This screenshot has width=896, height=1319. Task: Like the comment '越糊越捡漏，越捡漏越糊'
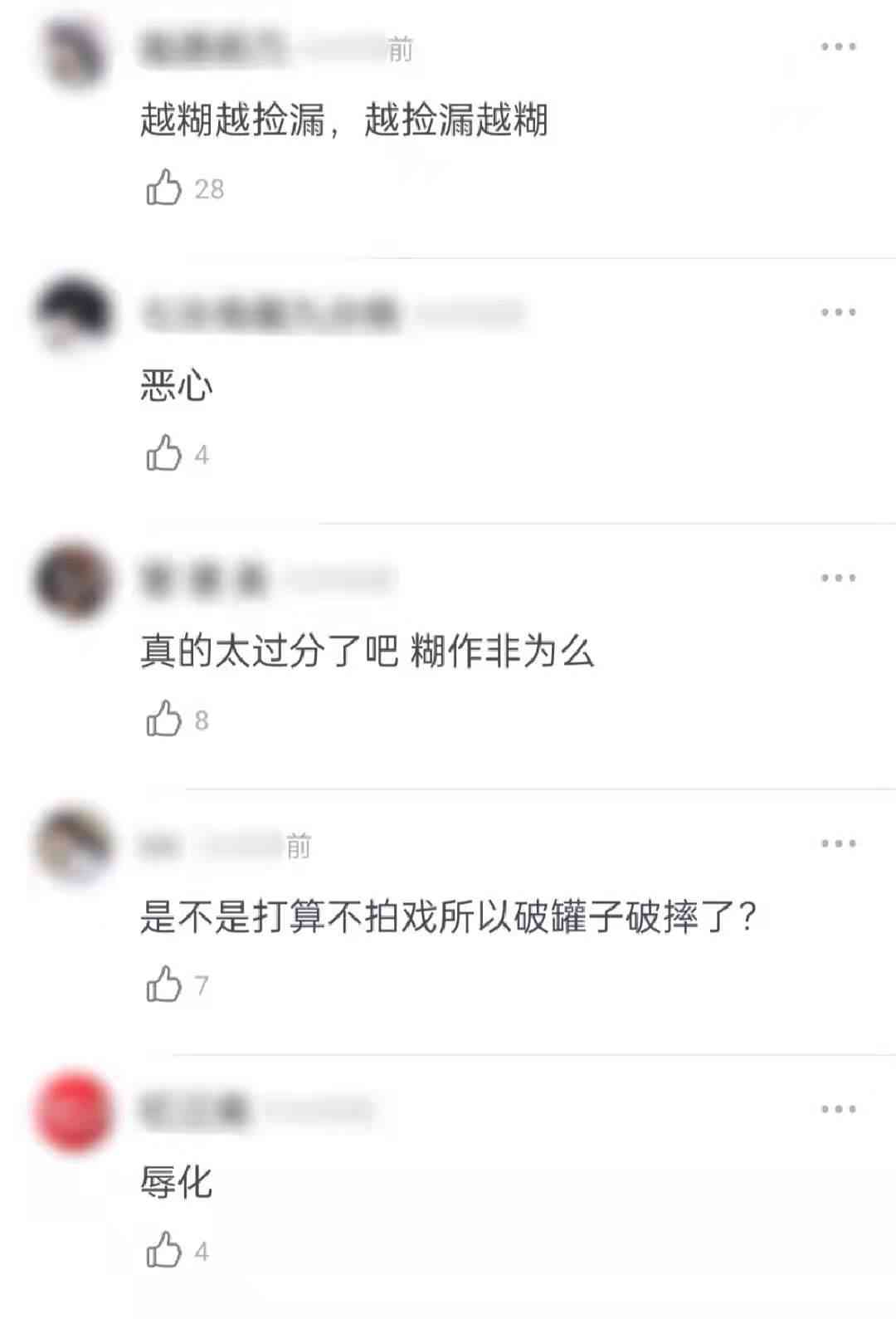click(164, 188)
